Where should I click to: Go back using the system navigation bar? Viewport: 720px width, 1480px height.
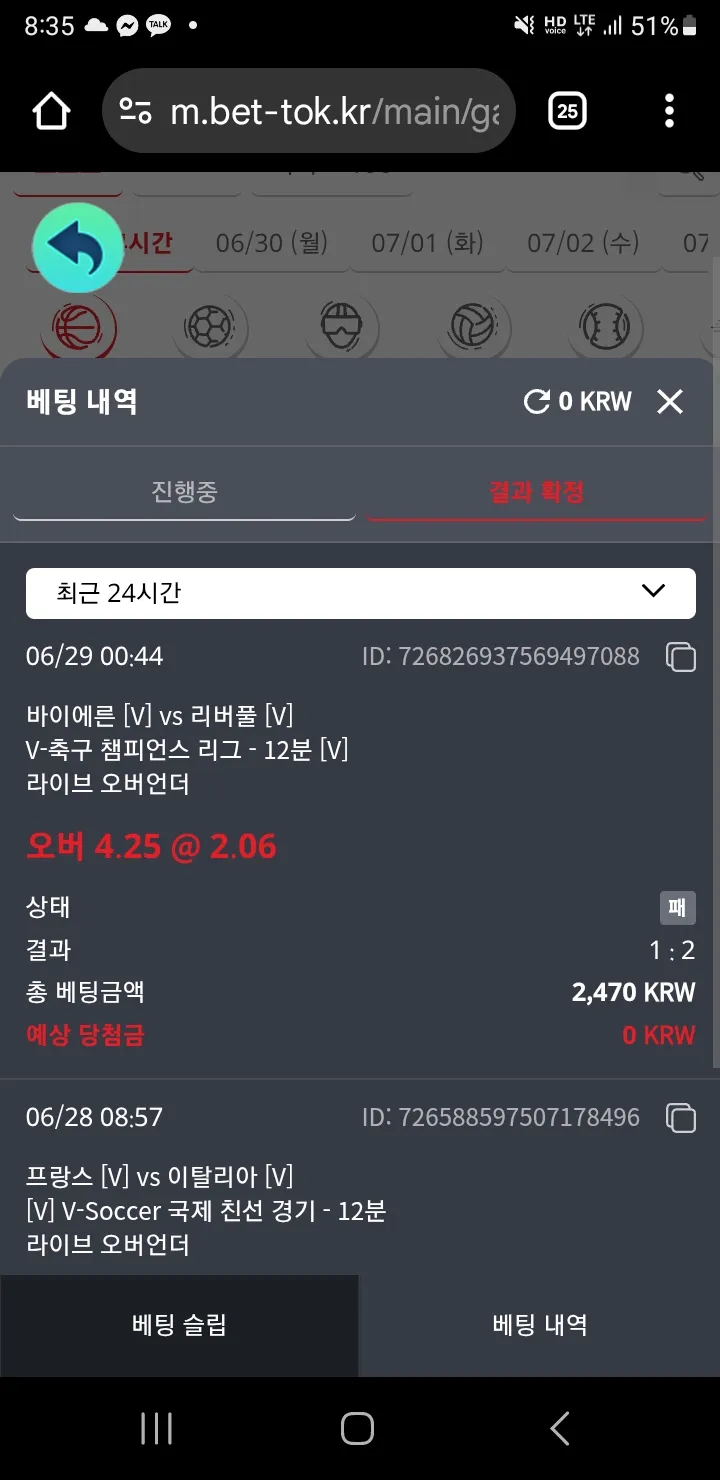560,1428
